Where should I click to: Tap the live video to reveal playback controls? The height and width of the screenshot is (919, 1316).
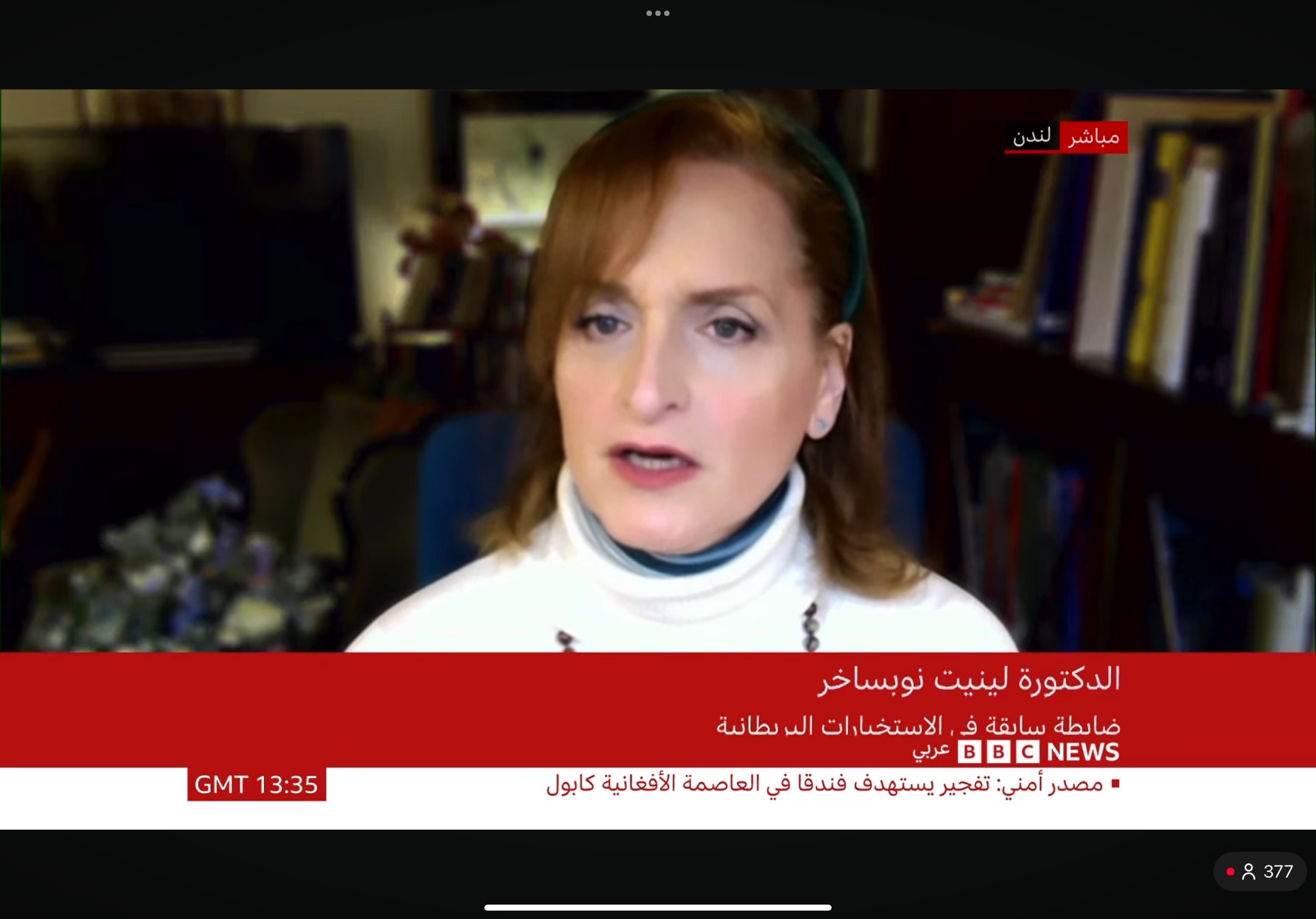pyautogui.click(x=658, y=395)
